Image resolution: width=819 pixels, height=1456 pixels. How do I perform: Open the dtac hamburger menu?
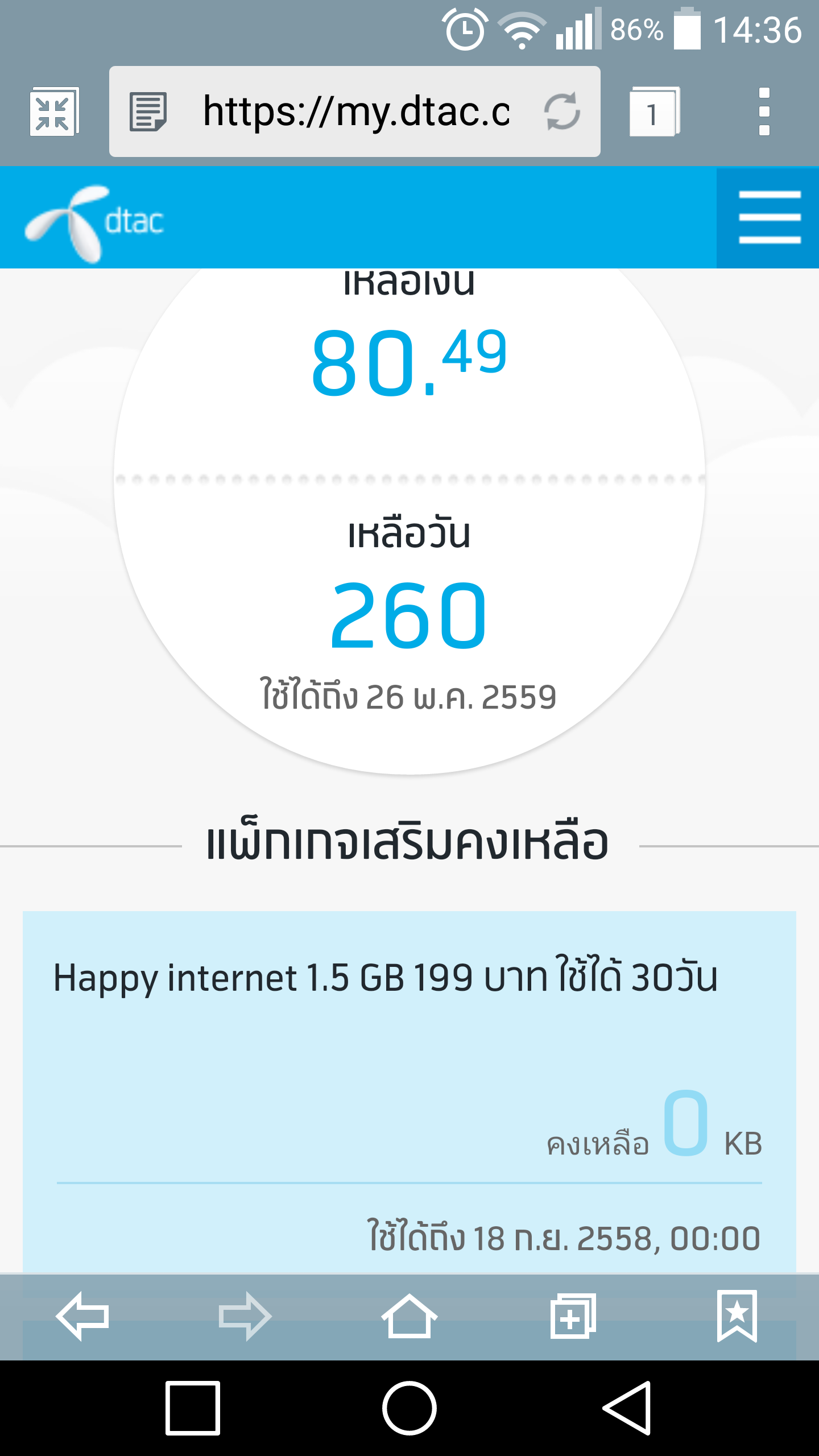click(768, 217)
